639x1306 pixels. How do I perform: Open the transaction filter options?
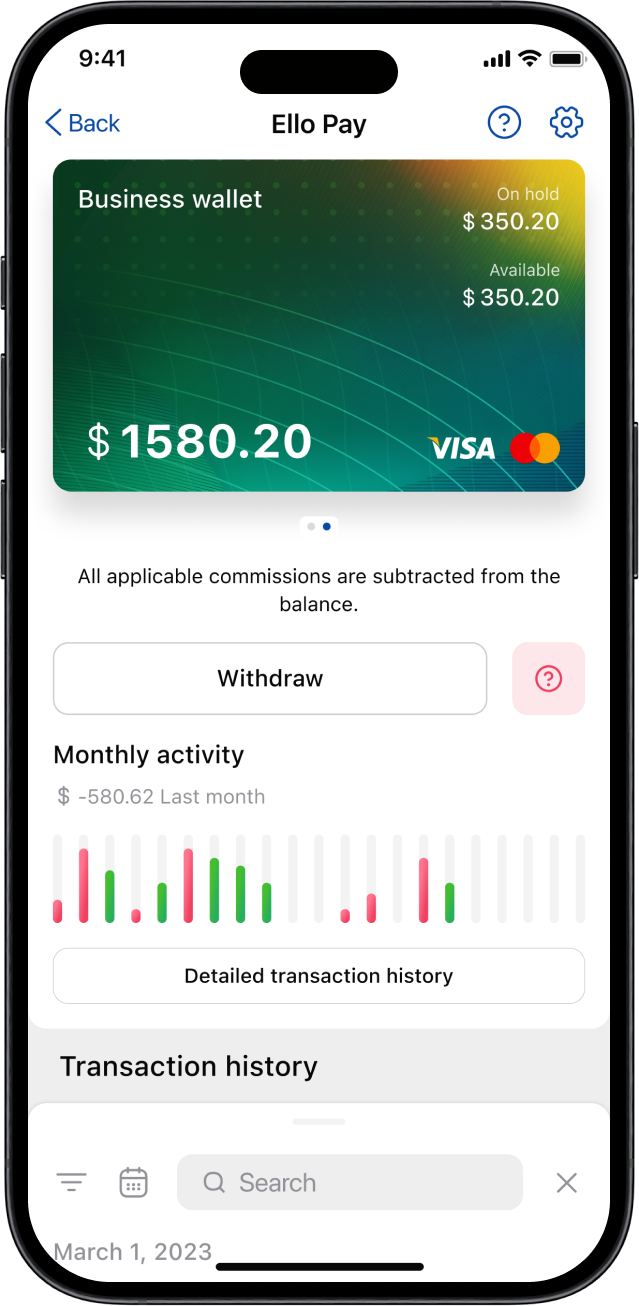[72, 1182]
